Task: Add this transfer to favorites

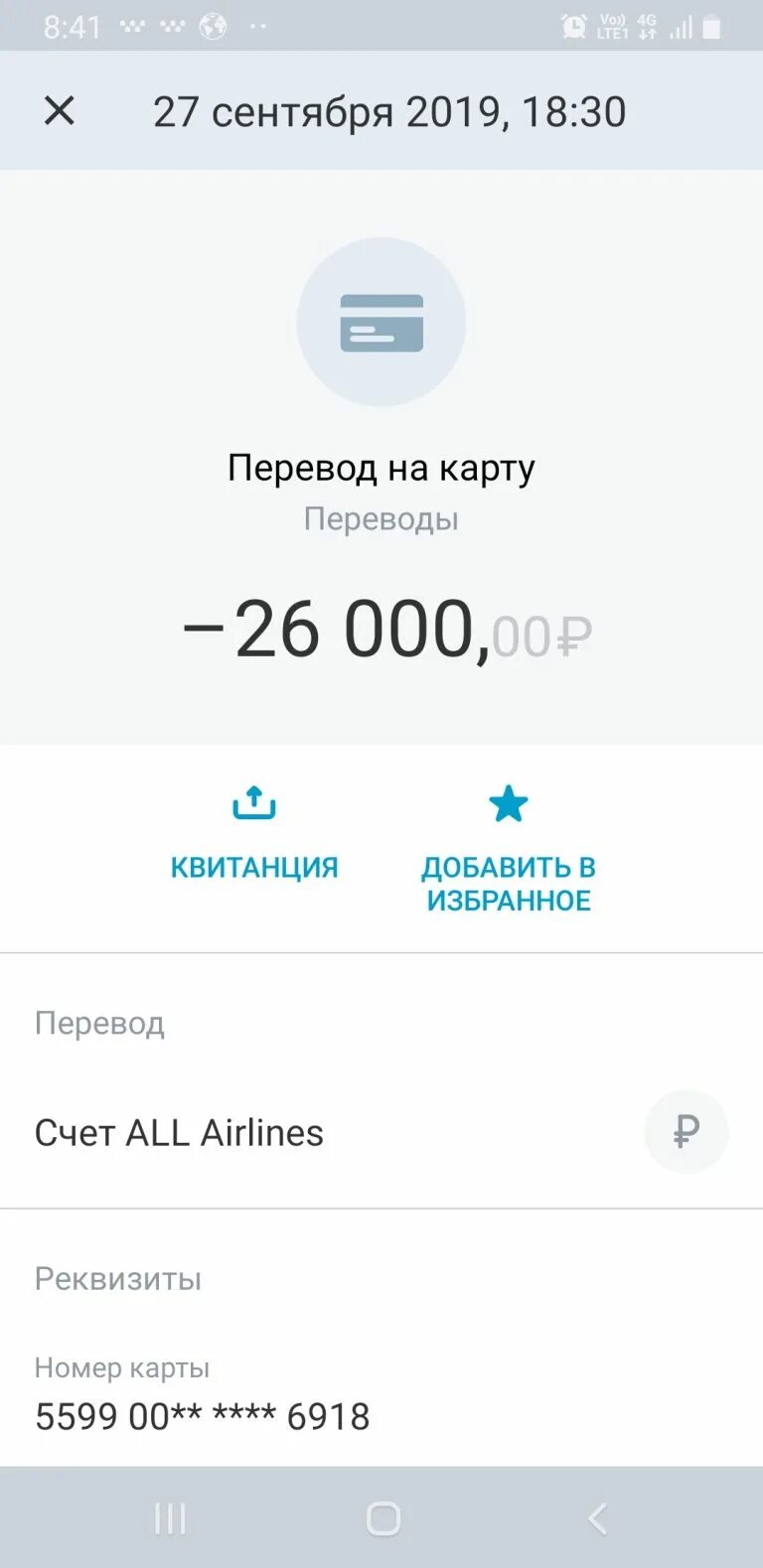Action: [x=508, y=850]
